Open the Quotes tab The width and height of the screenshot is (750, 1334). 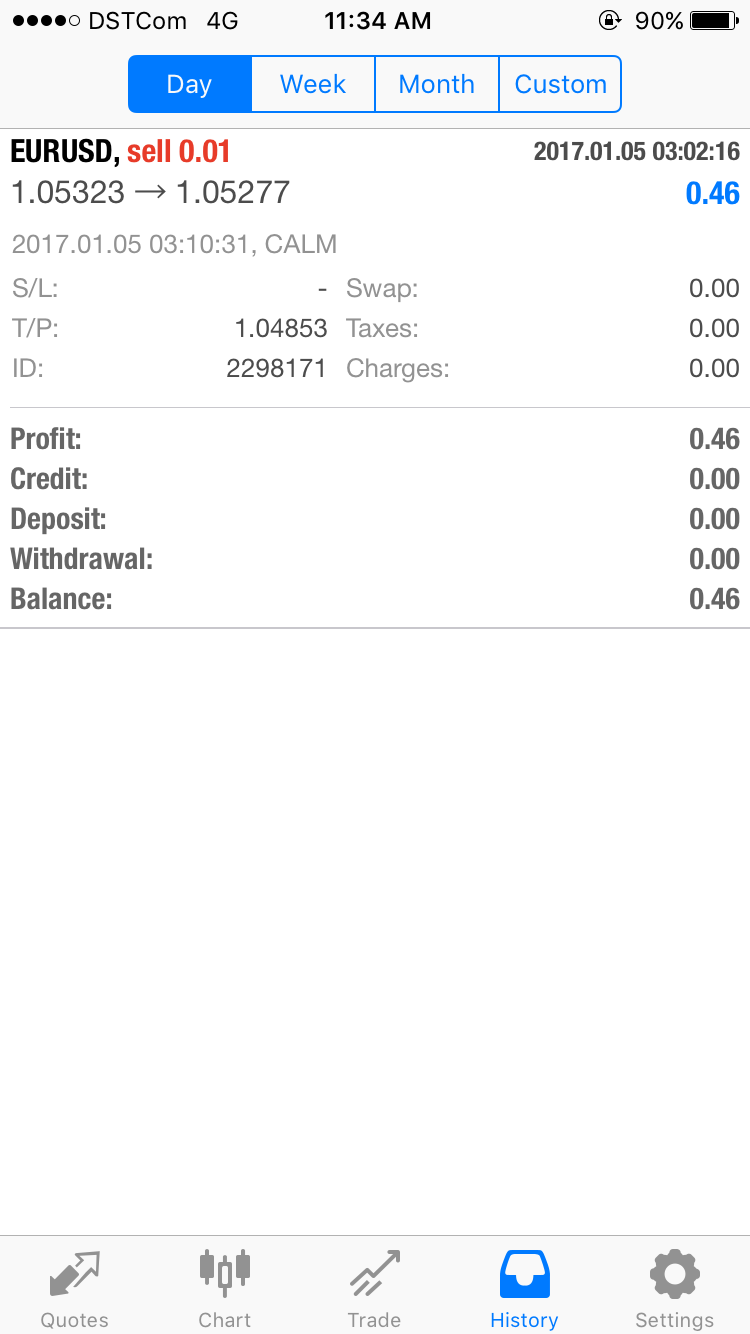pos(75,1287)
